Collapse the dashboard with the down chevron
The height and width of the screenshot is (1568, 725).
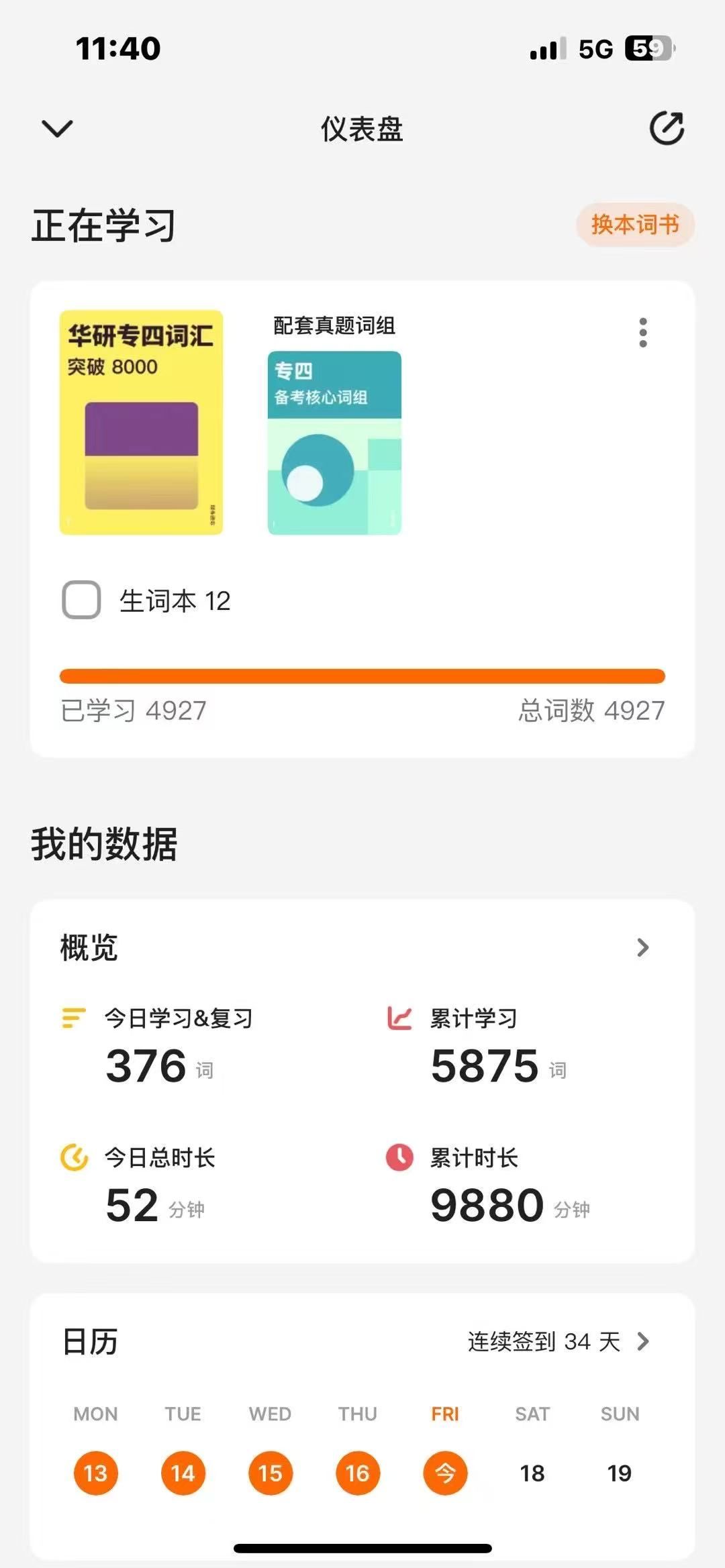(x=57, y=128)
